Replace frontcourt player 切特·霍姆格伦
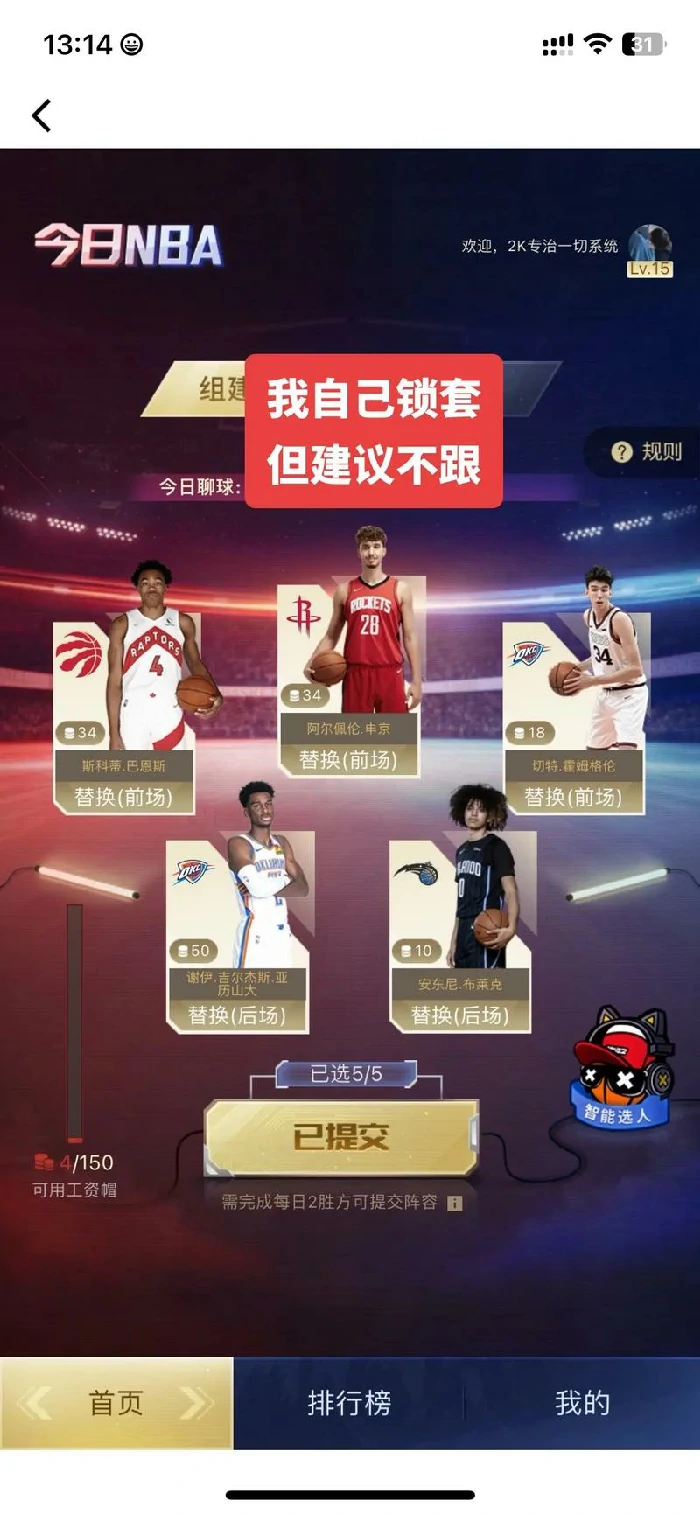 (572, 797)
